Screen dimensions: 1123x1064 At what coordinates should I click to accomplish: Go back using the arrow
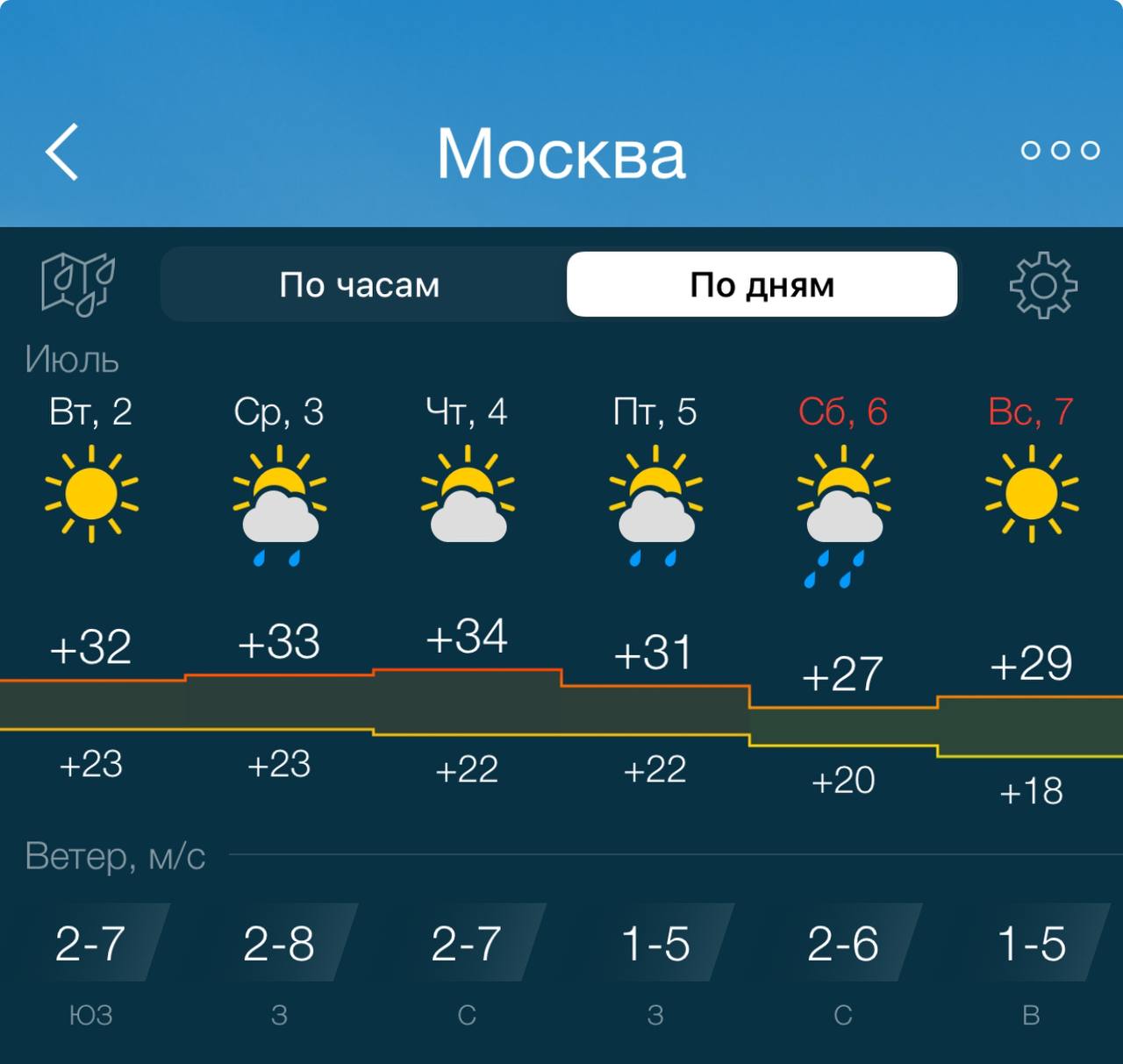(62, 152)
